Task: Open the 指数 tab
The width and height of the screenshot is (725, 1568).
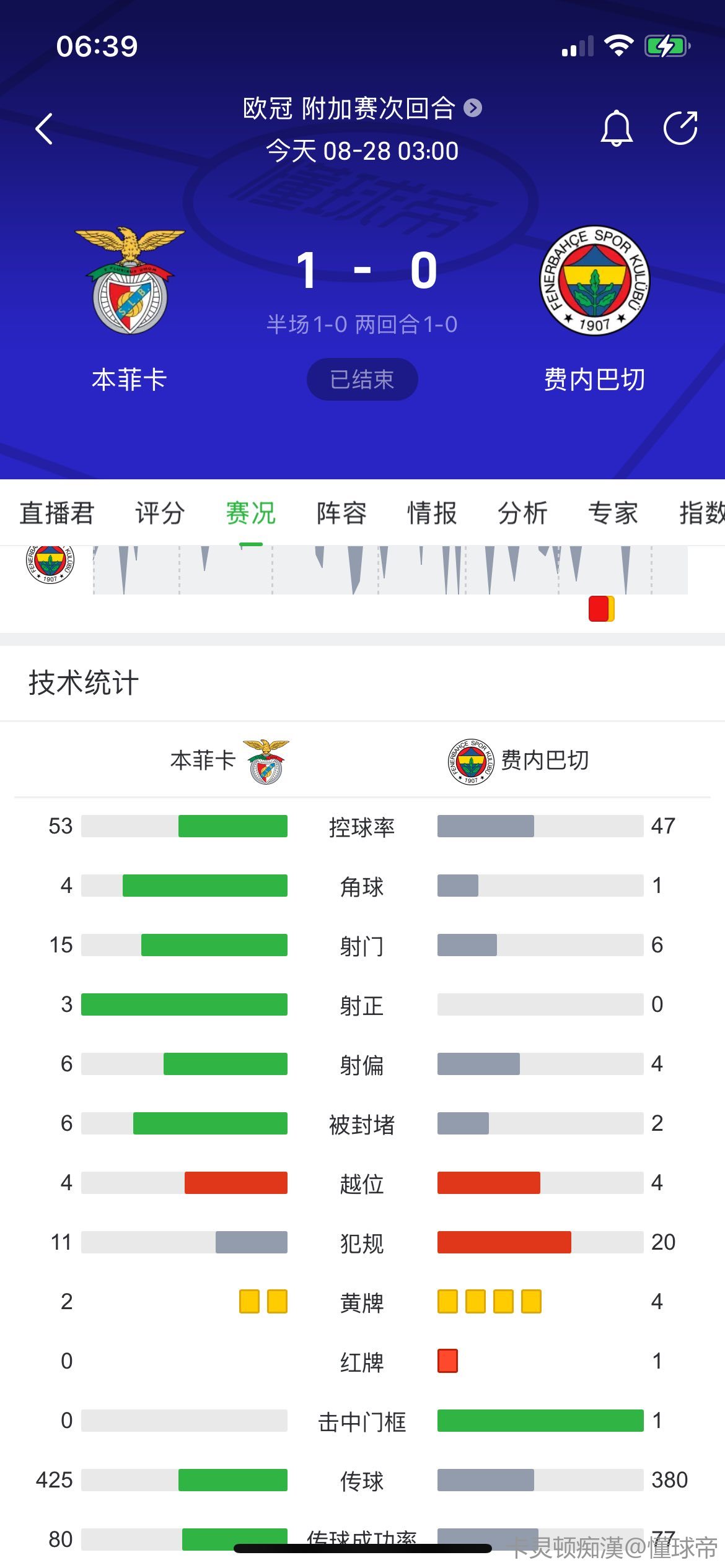Action: (701, 513)
